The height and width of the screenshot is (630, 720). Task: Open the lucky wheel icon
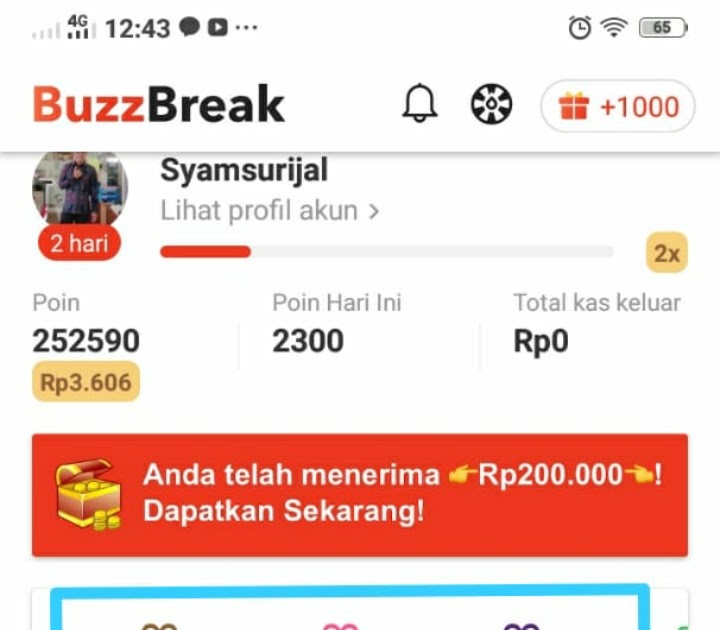(491, 104)
